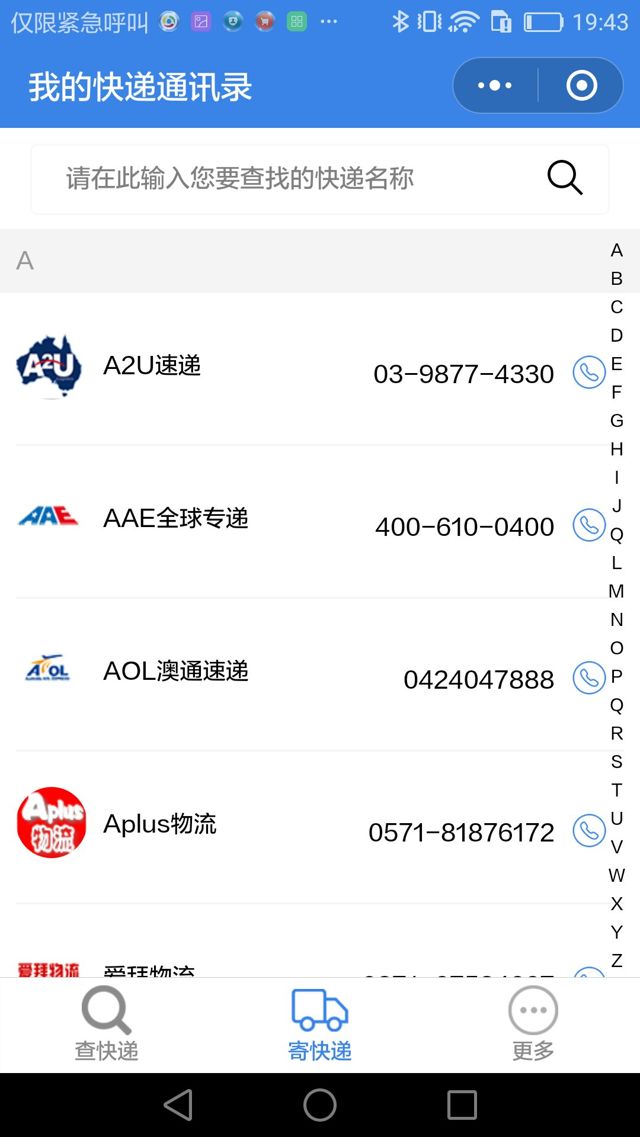The width and height of the screenshot is (640, 1137).
Task: Jump to letter B in the index
Action: 617,278
